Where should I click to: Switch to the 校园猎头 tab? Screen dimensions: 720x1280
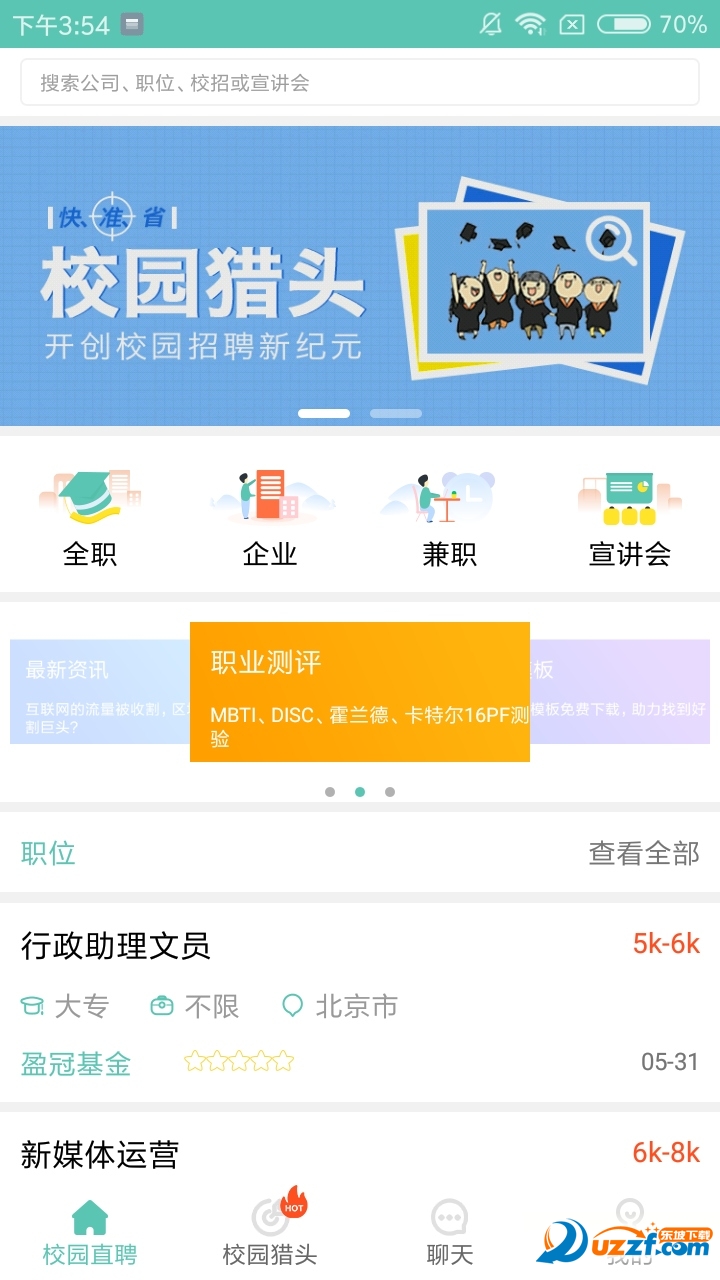(x=270, y=1230)
